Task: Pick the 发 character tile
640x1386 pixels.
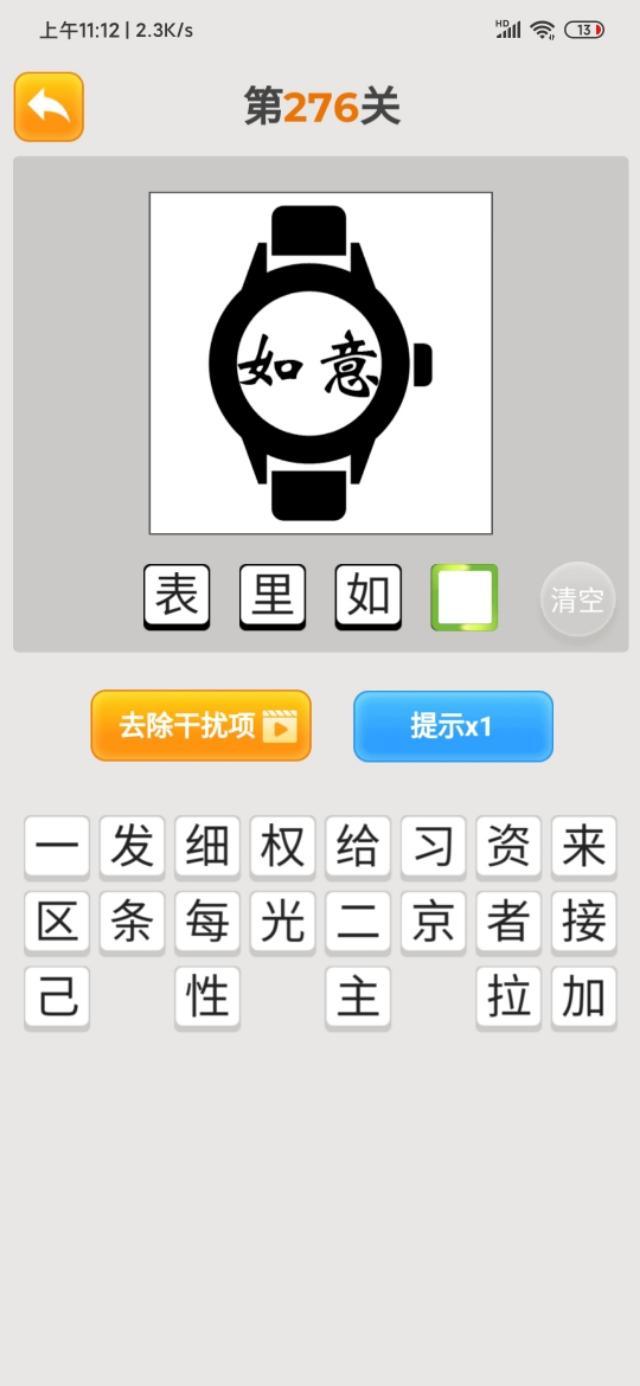Action: tap(132, 848)
